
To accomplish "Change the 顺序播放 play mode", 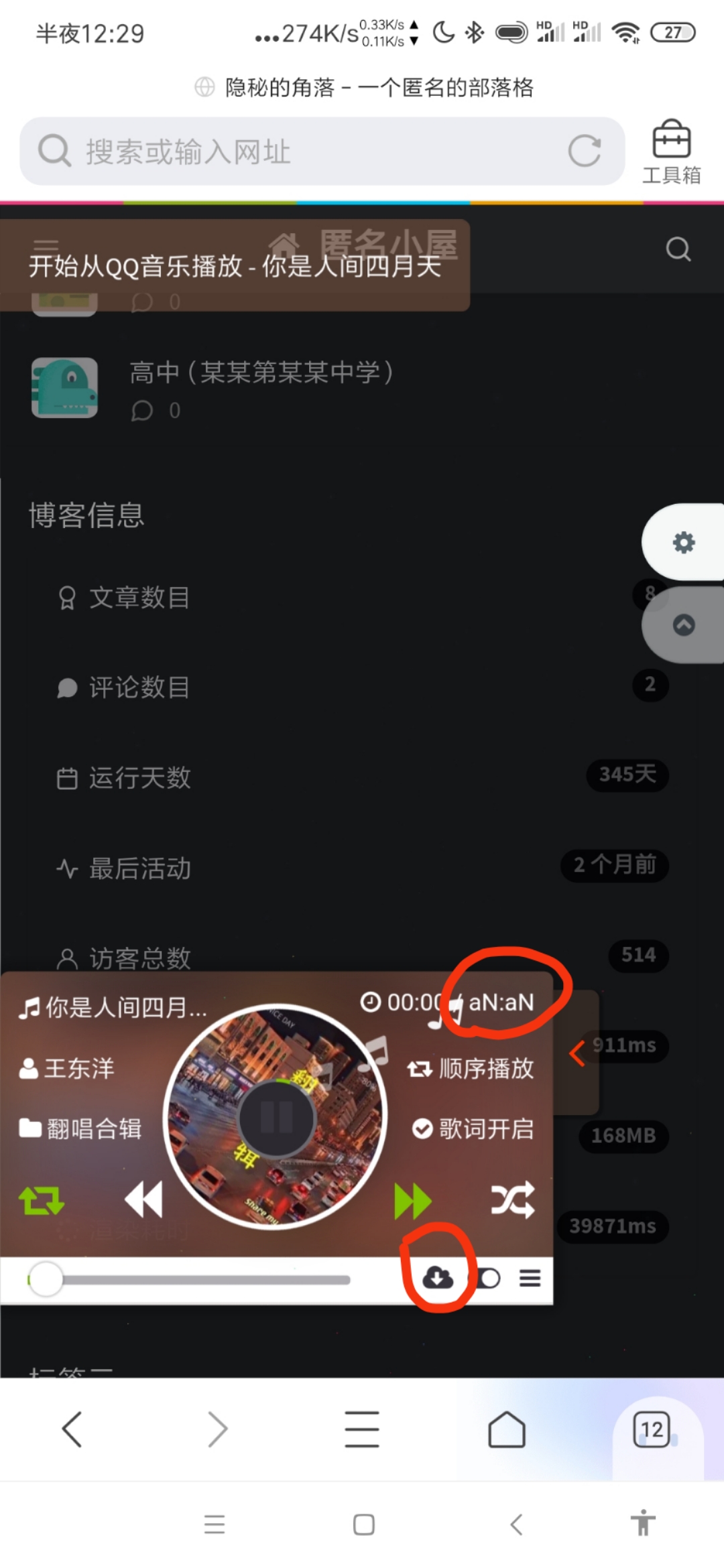I will 471,1069.
